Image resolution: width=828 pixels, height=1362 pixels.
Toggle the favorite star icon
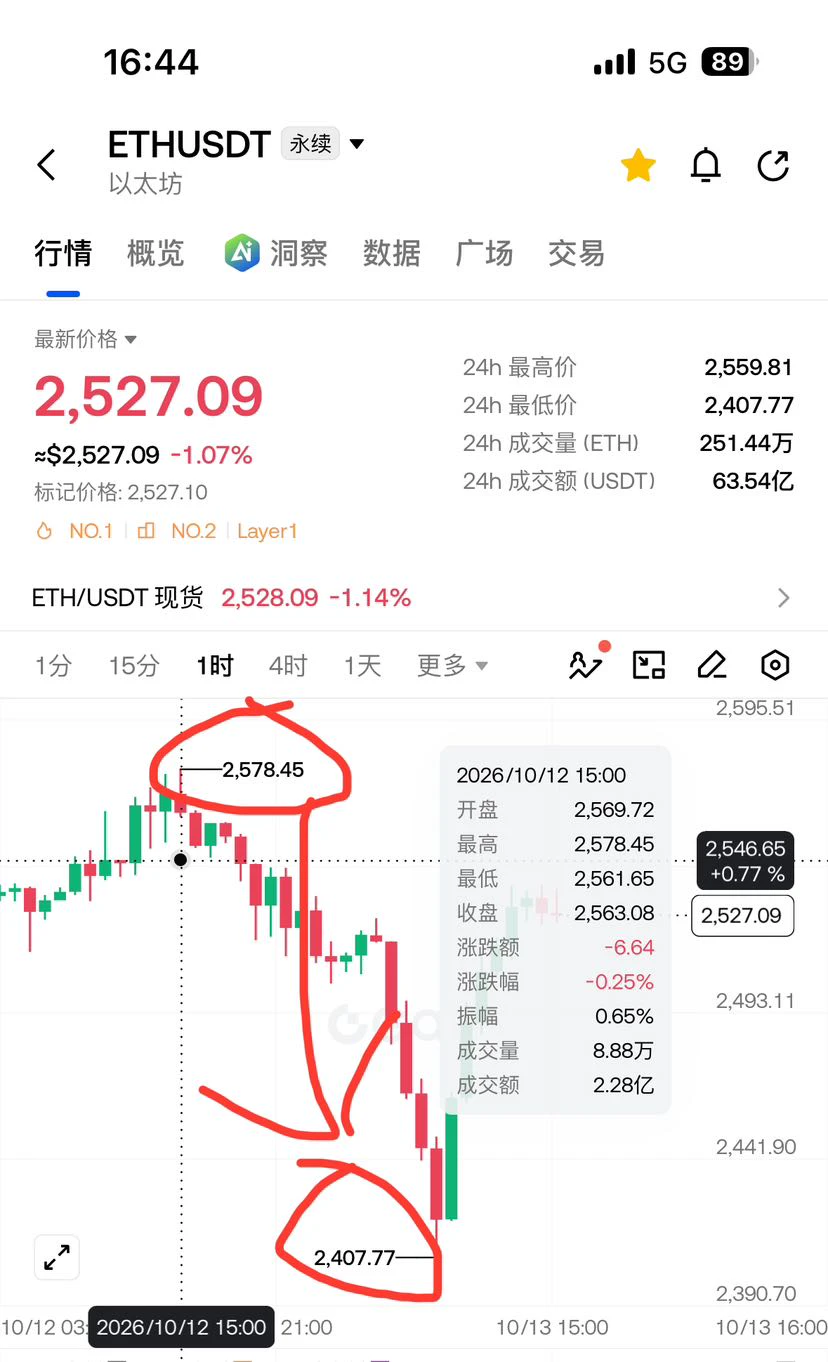click(638, 165)
